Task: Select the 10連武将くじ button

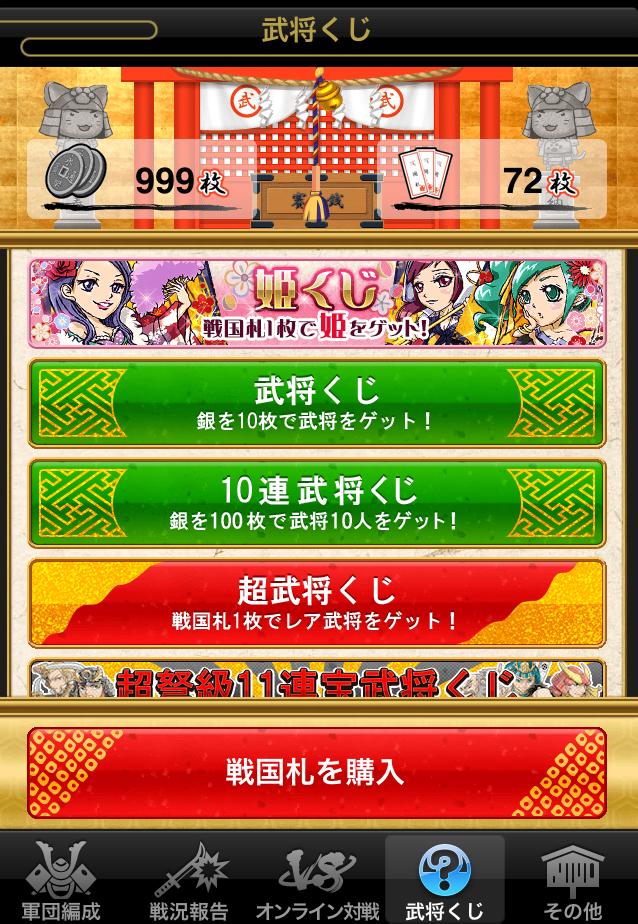Action: tap(317, 502)
